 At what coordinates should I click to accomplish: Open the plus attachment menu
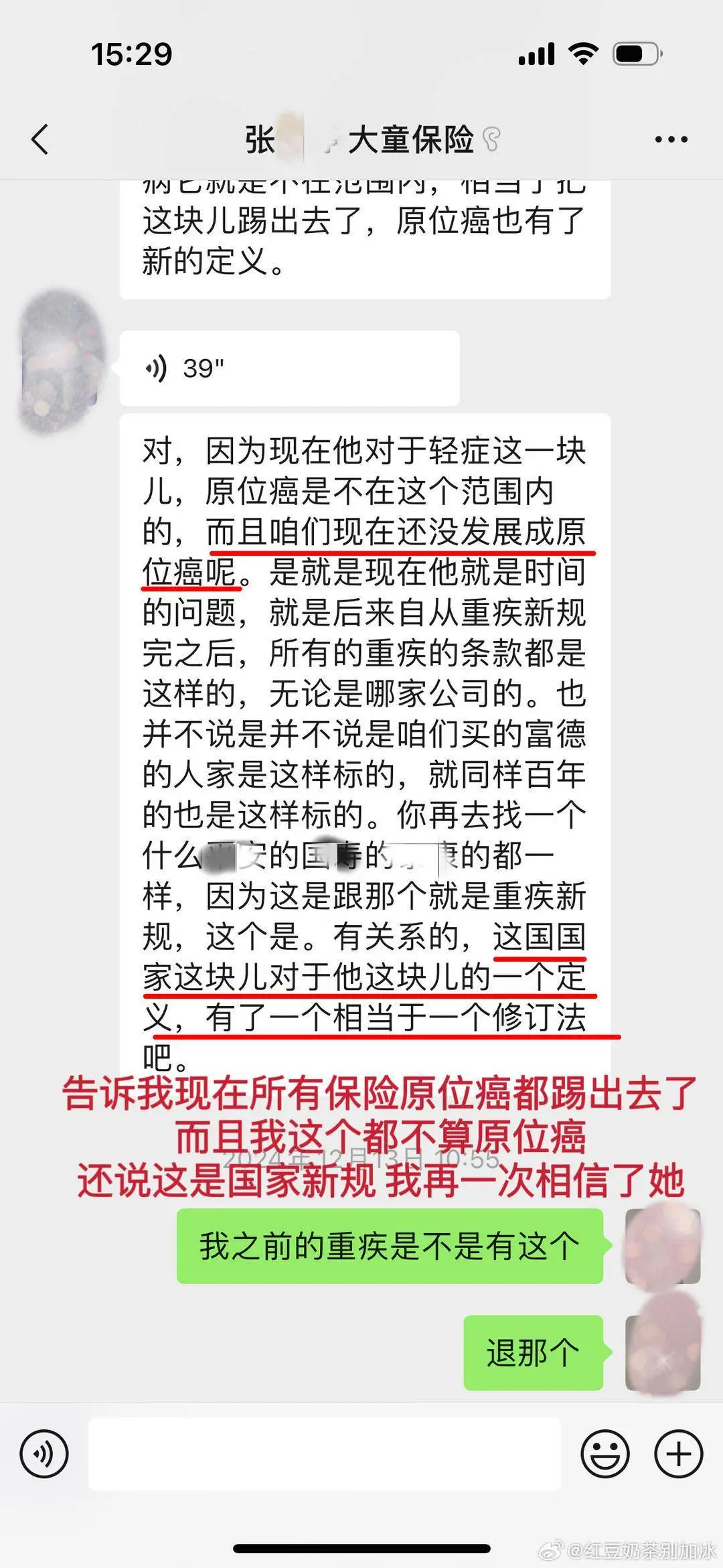pyautogui.click(x=678, y=1454)
